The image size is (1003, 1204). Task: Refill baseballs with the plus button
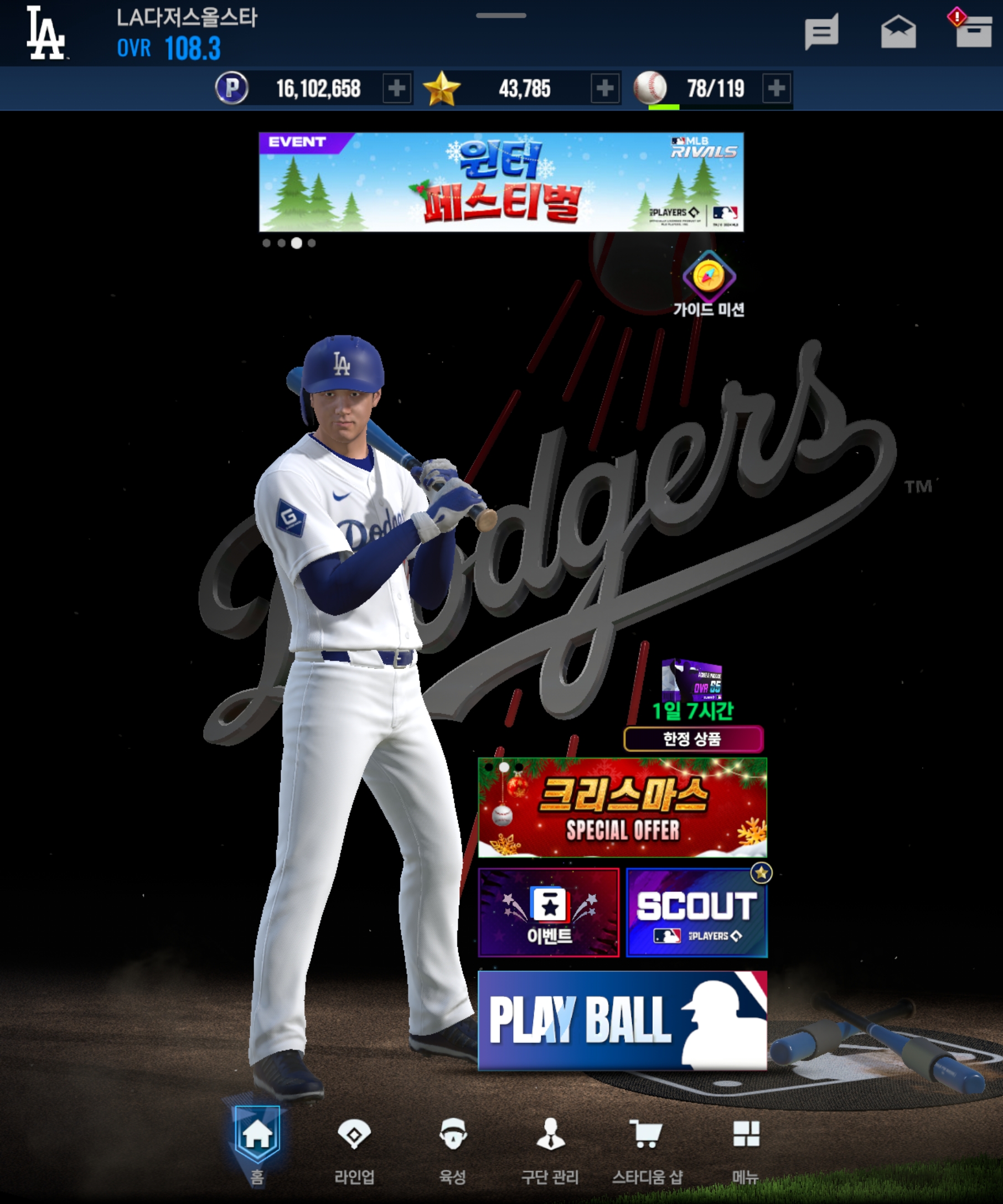pyautogui.click(x=777, y=89)
